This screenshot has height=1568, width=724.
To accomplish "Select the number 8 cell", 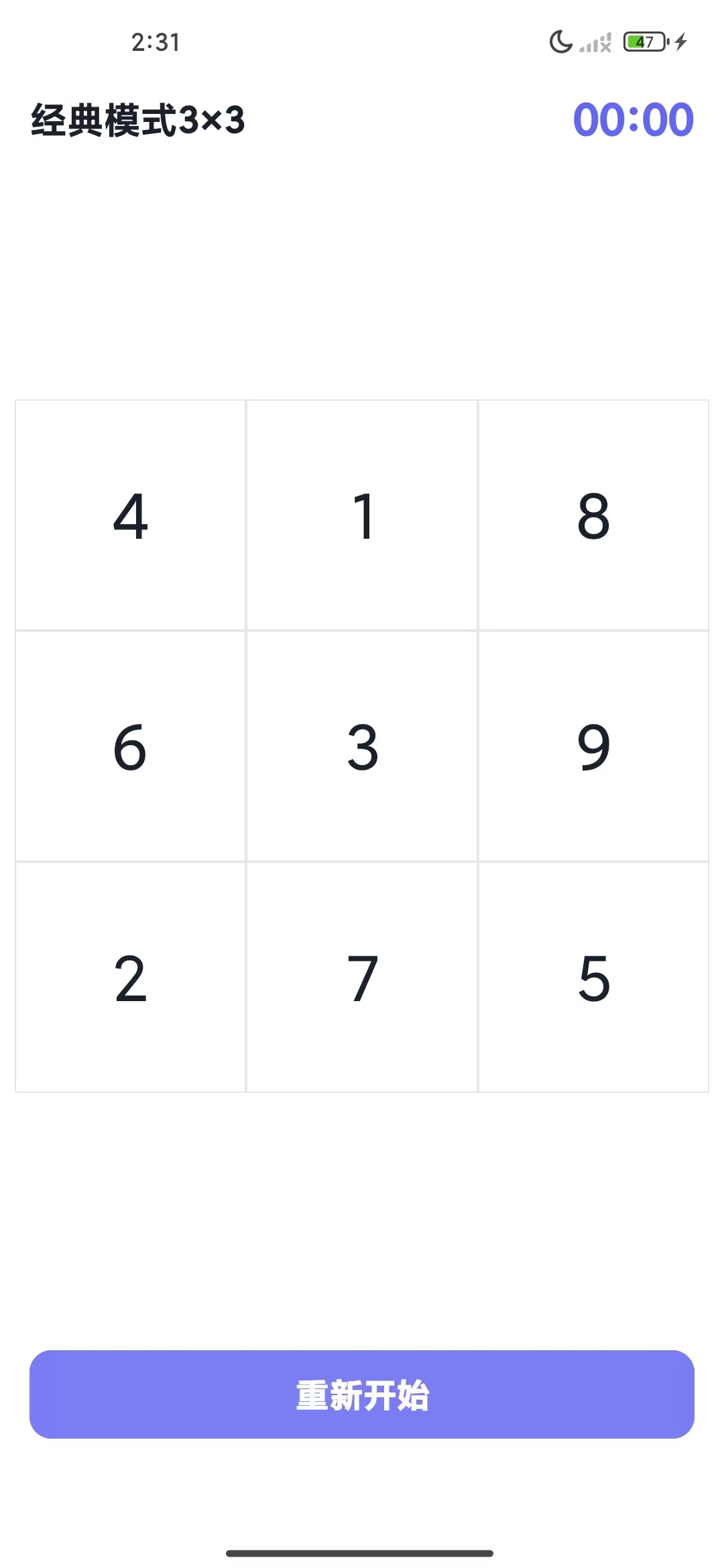I will [593, 515].
